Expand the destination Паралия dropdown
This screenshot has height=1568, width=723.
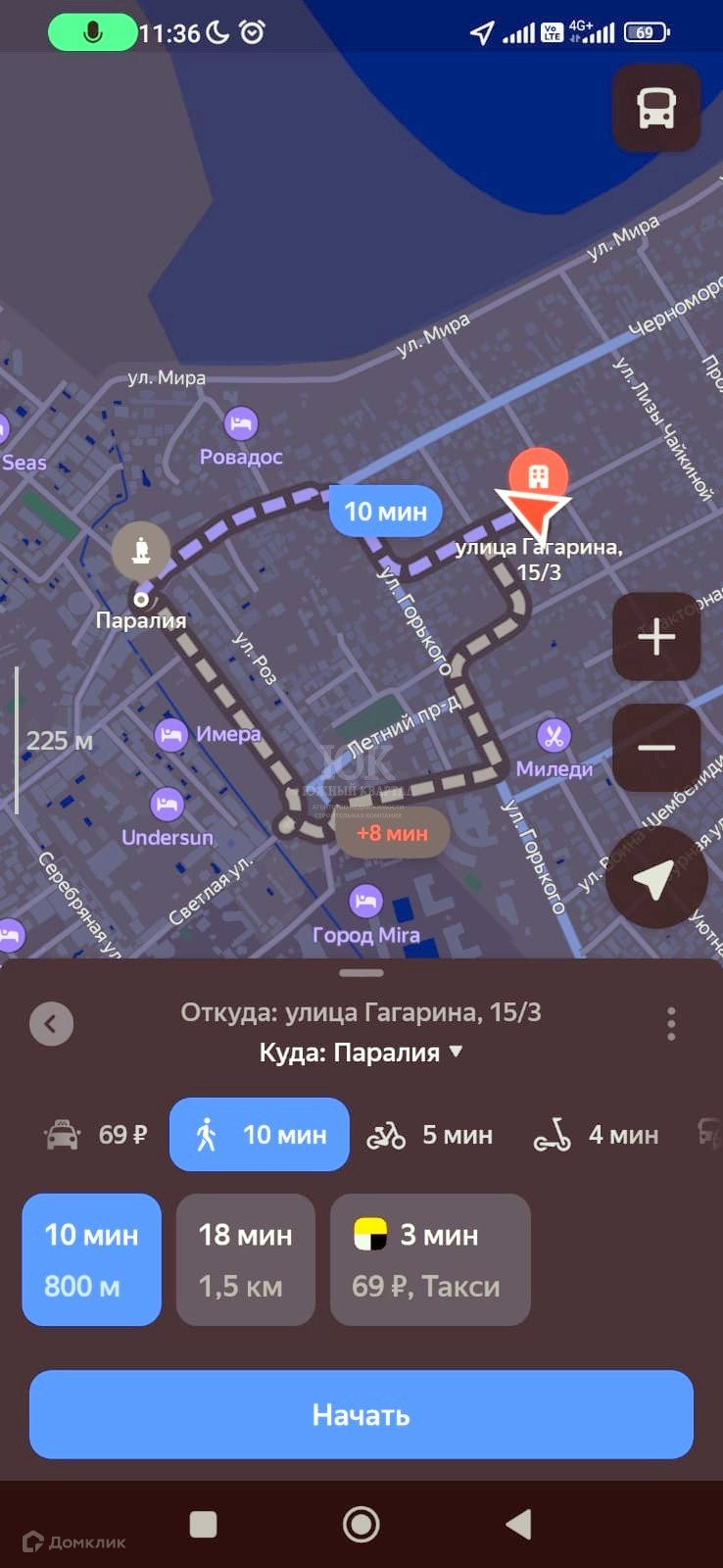click(456, 1052)
